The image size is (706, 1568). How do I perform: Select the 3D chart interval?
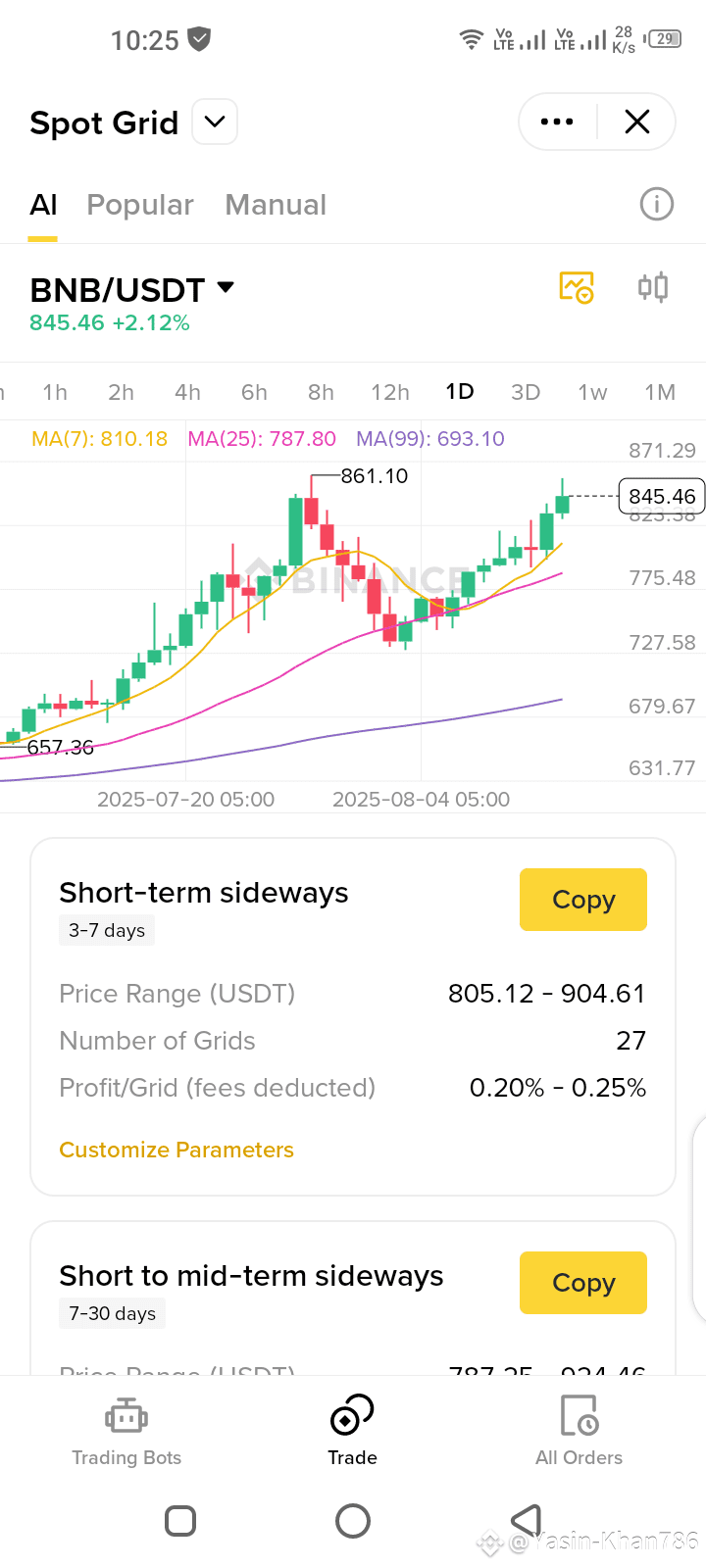click(526, 392)
